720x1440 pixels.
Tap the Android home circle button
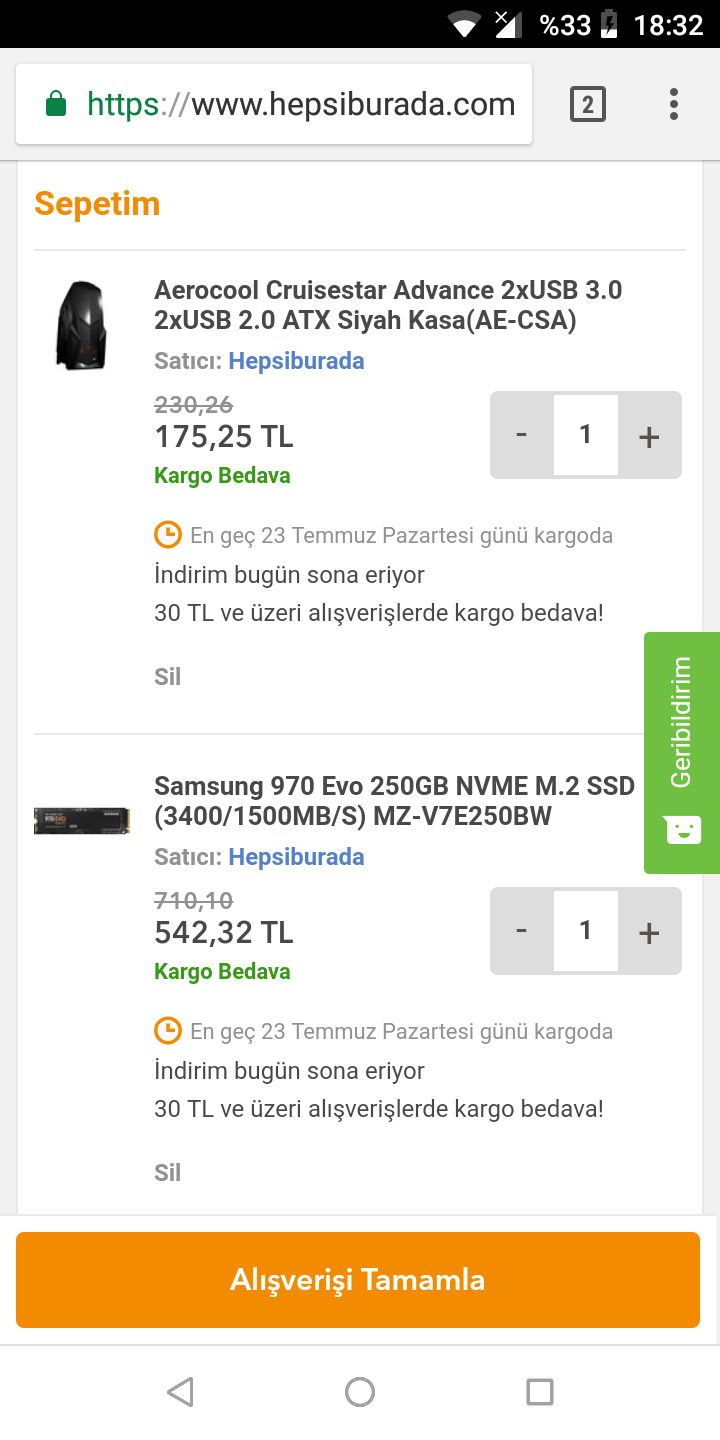tap(360, 1391)
